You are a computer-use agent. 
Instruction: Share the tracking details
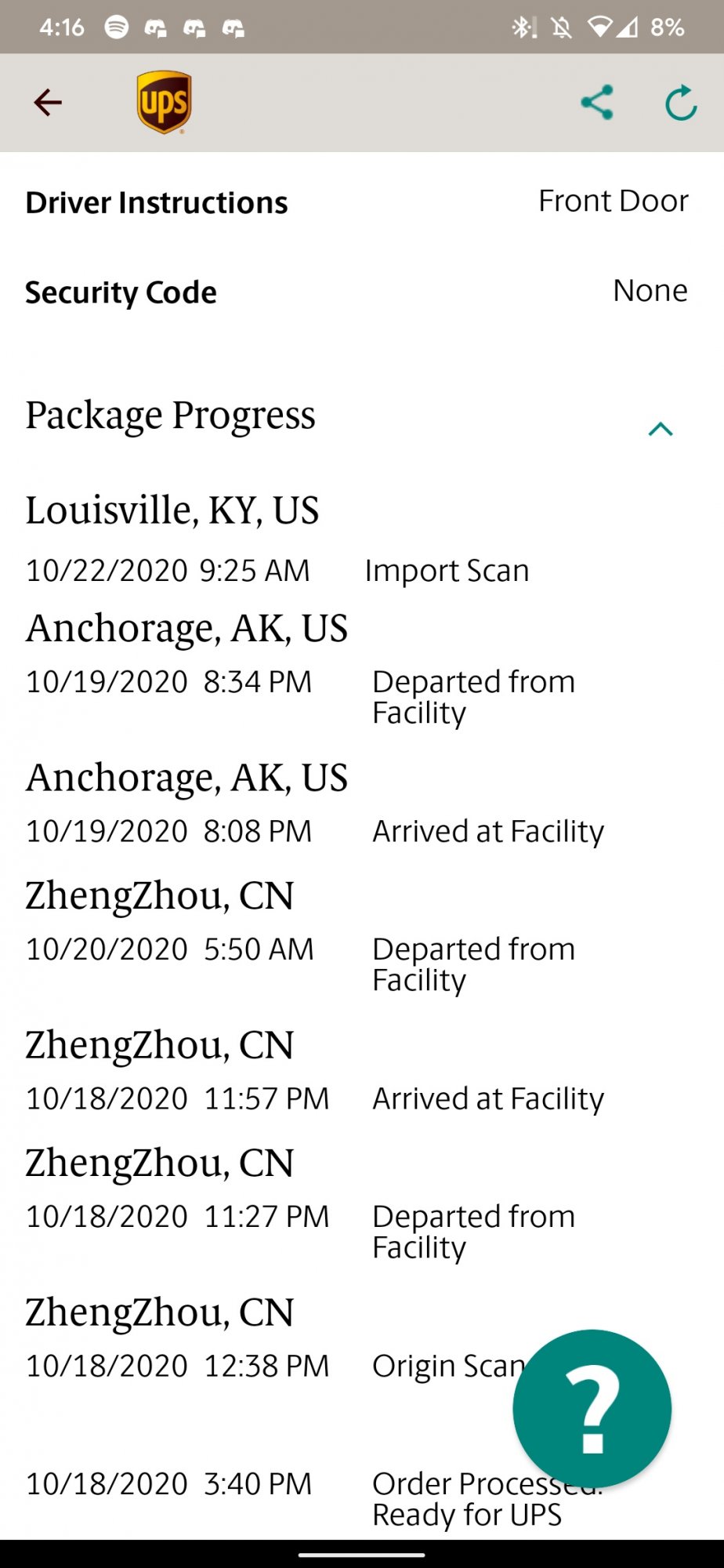[597, 103]
